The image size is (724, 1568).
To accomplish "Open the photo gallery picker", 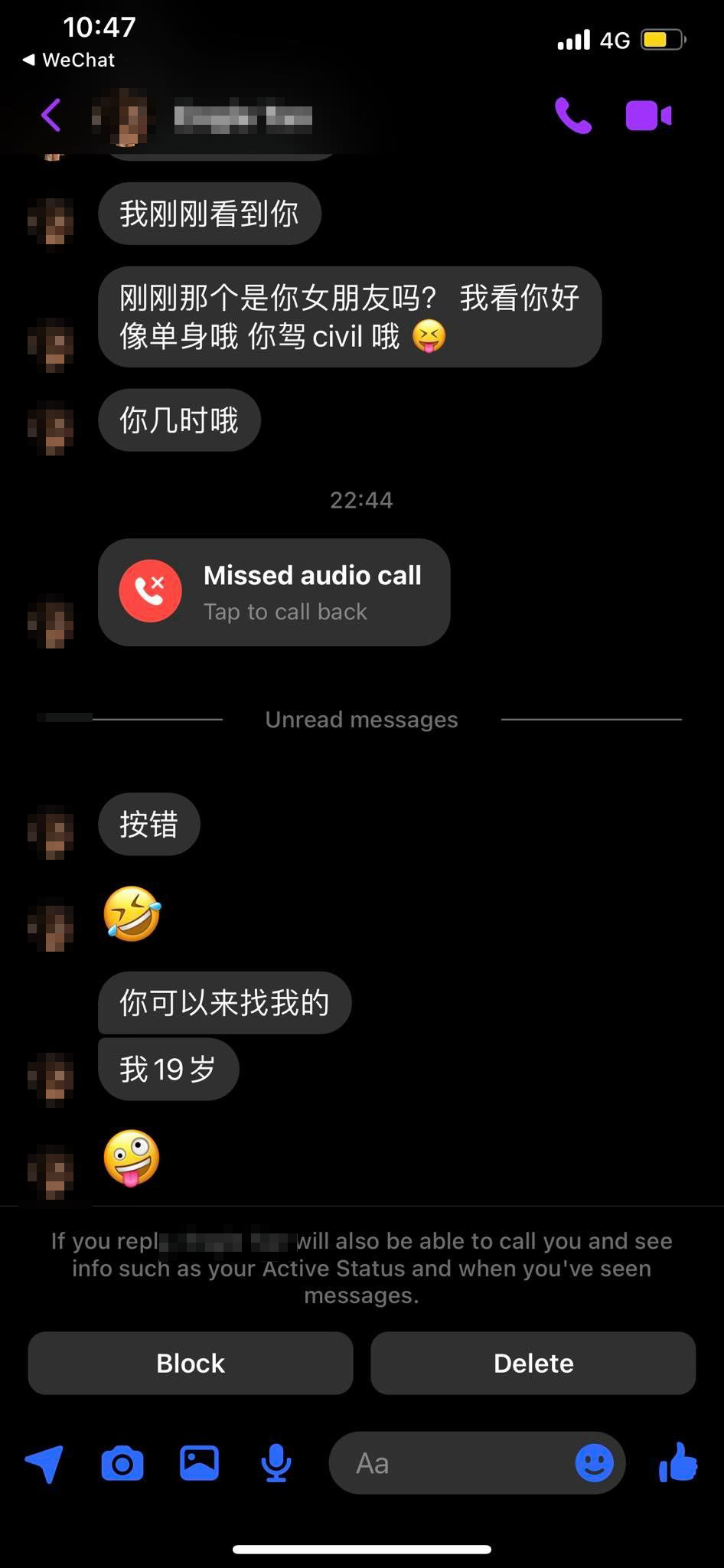I will click(x=199, y=1463).
